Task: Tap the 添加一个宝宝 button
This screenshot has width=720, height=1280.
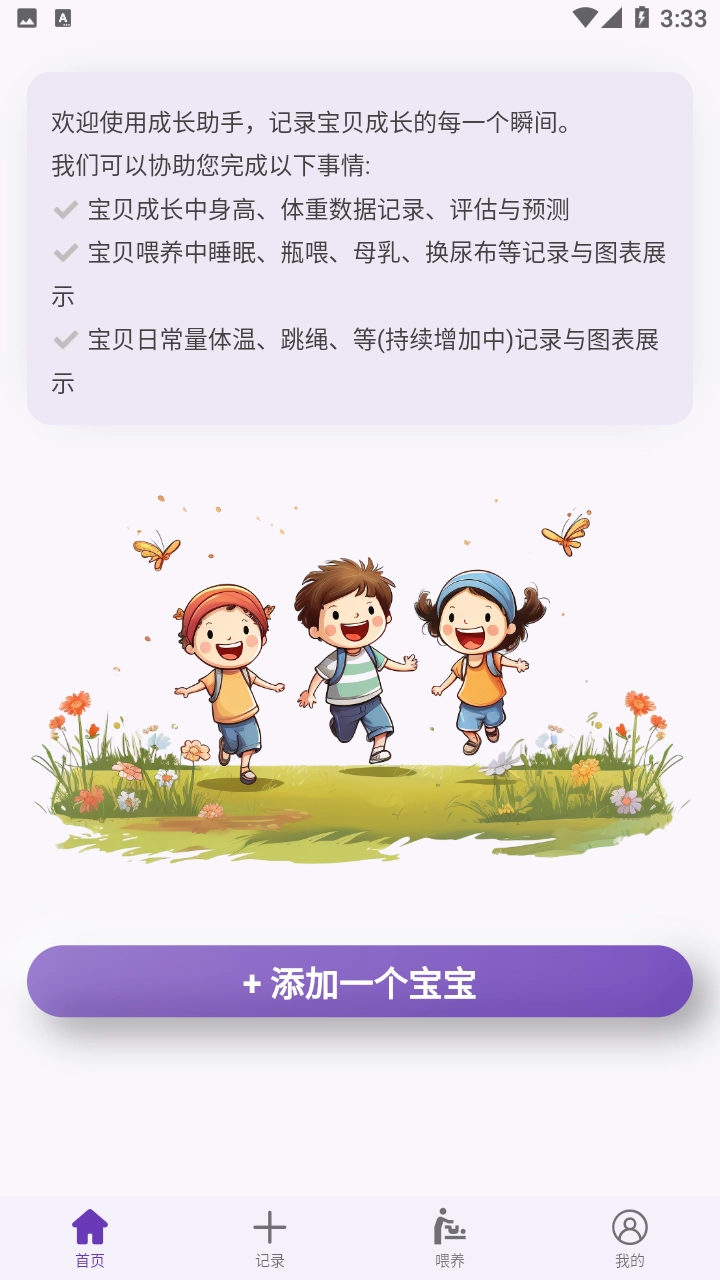Action: click(360, 981)
